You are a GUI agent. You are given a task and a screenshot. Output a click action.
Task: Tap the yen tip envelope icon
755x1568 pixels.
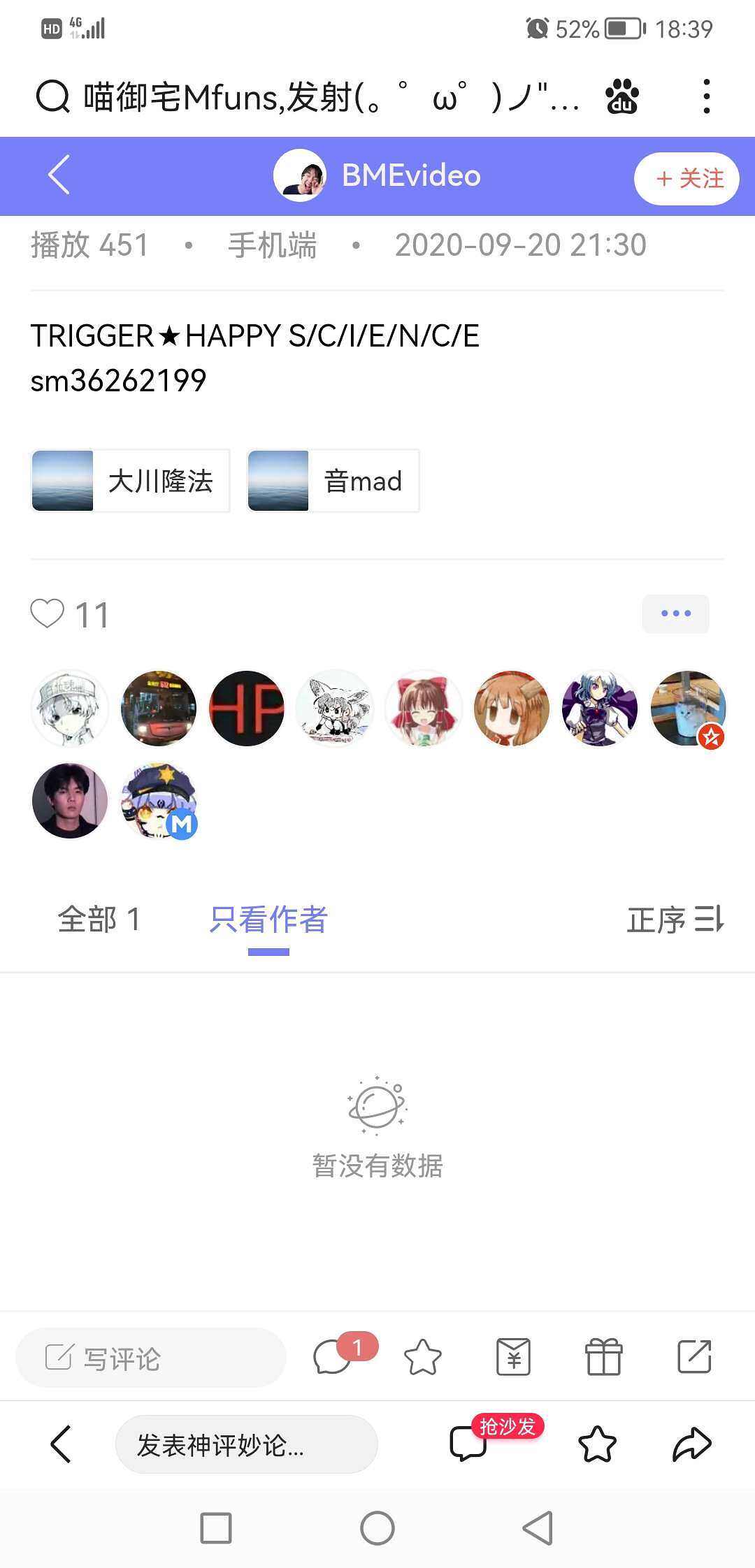coord(513,1357)
